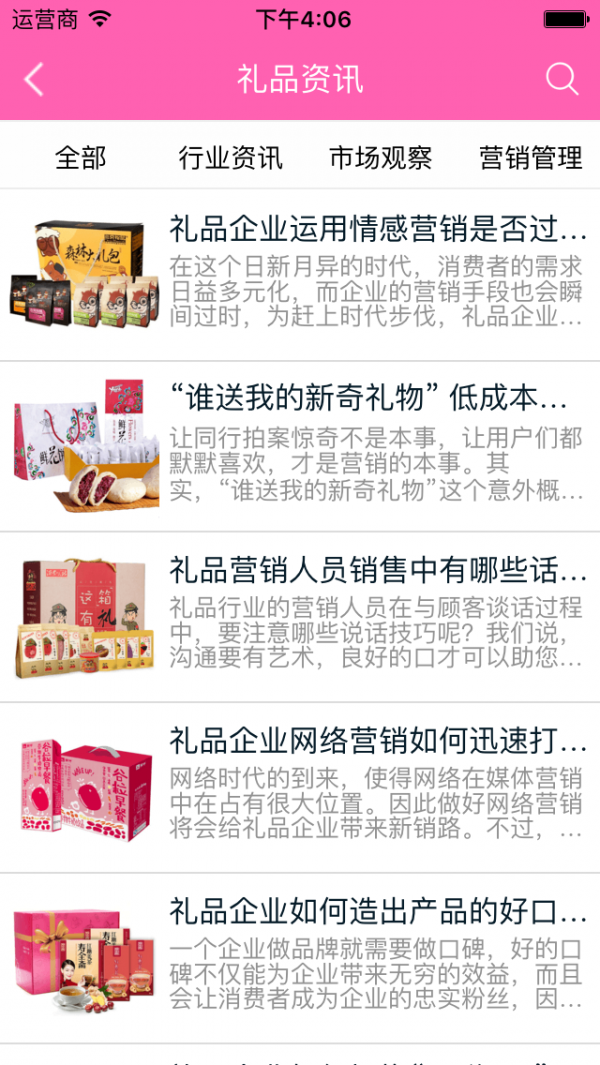Open article 礼品企业如何造出产品的好口…
Image resolution: width=600 pixels, height=1065 pixels.
pyautogui.click(x=378, y=912)
